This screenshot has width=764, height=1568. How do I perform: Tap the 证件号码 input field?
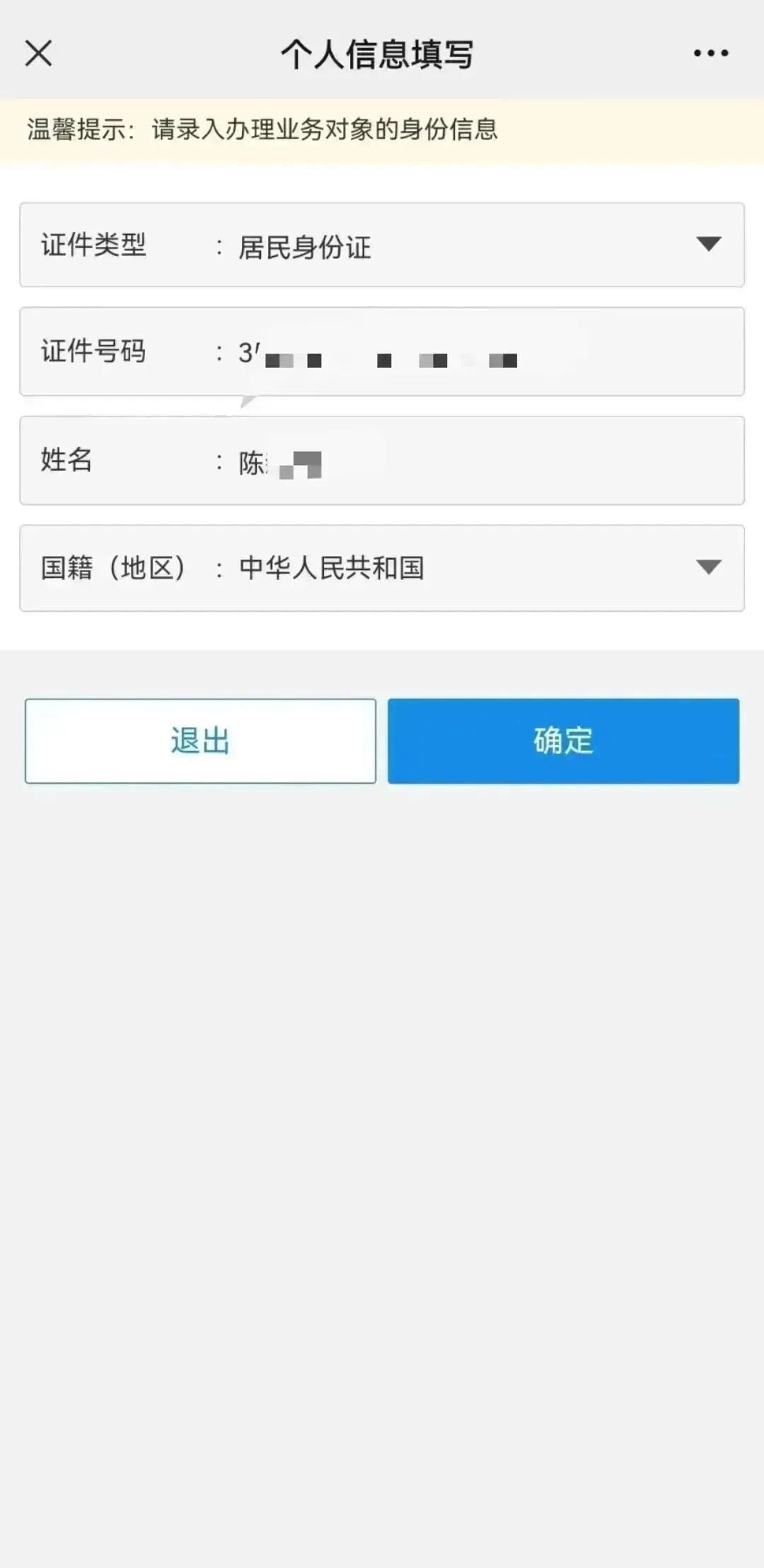coord(382,352)
